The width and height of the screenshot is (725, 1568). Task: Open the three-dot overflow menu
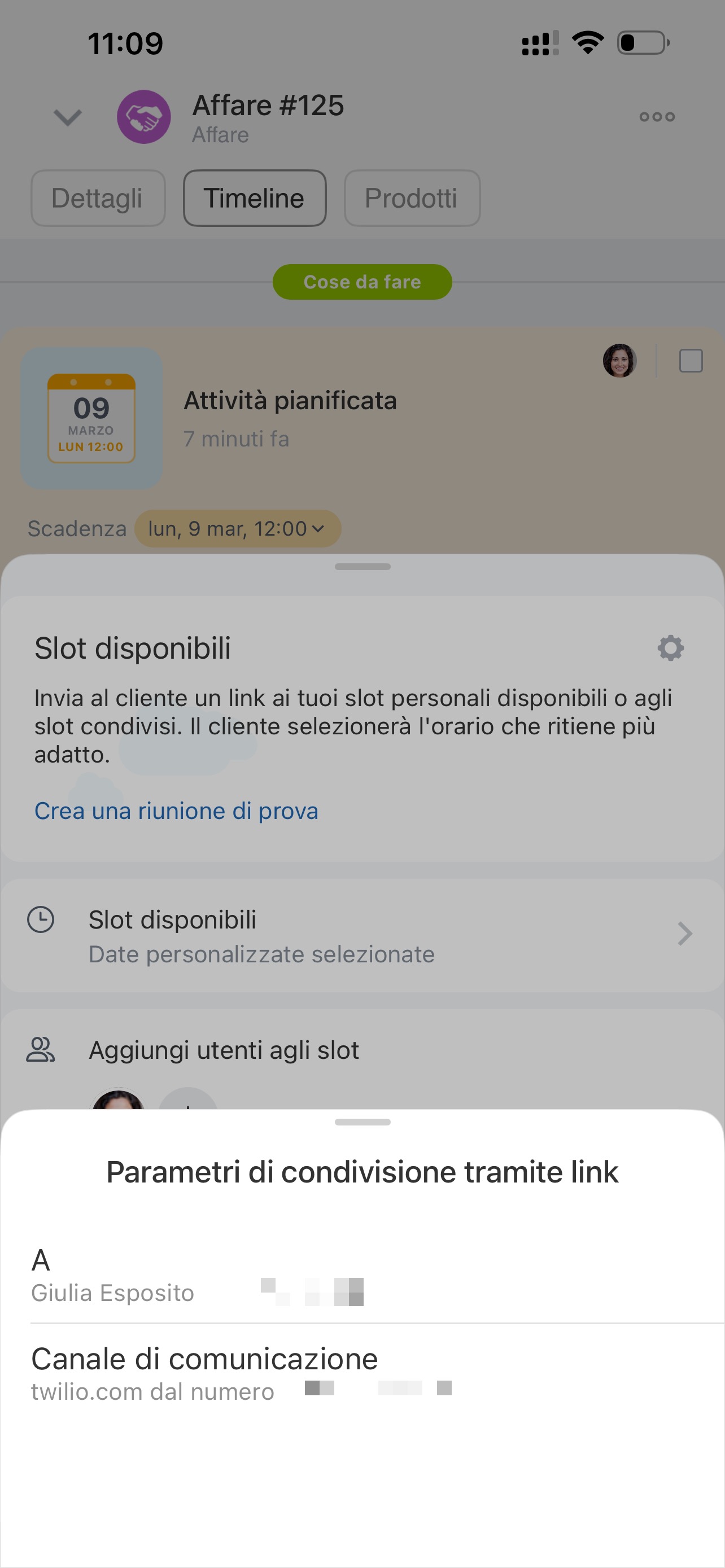pyautogui.click(x=657, y=117)
